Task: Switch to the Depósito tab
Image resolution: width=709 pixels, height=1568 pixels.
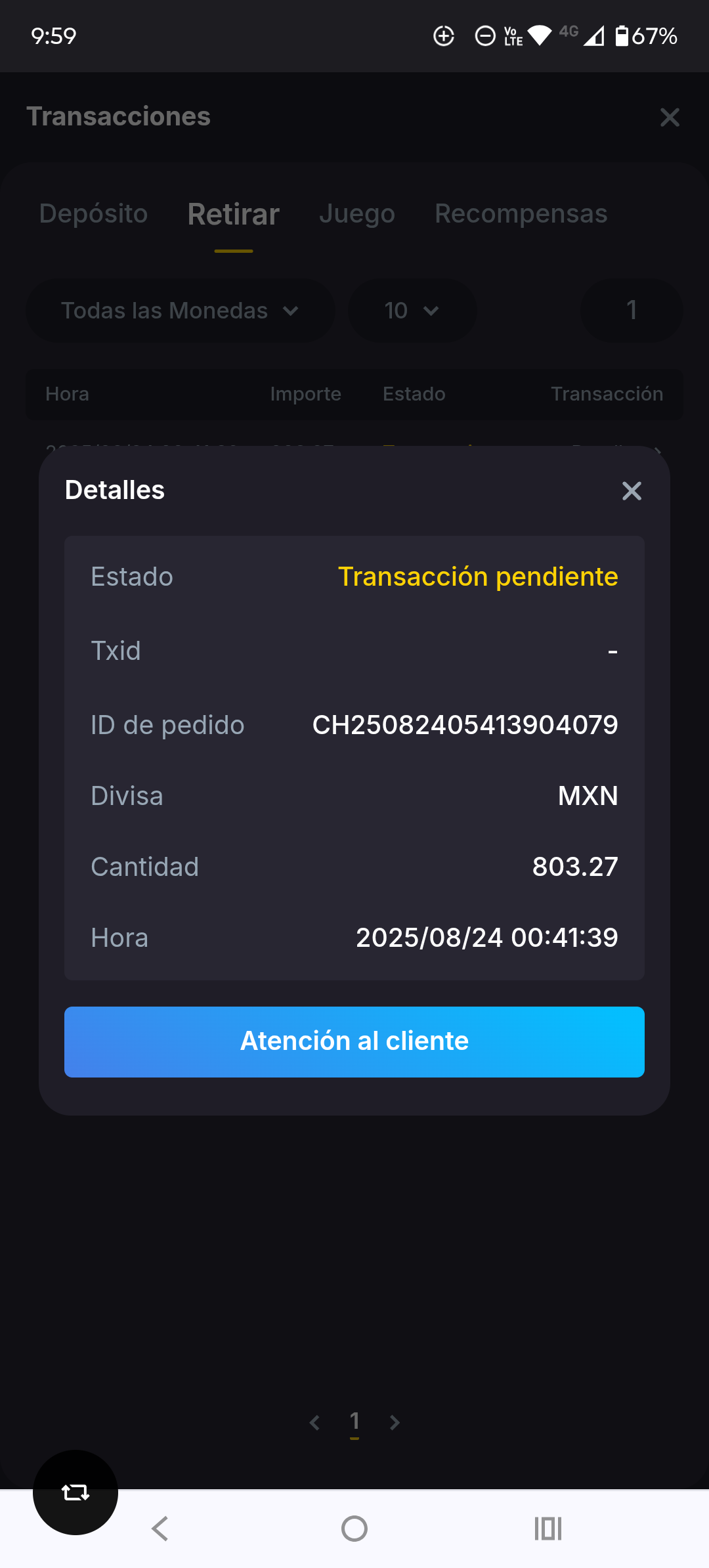Action: tap(93, 214)
